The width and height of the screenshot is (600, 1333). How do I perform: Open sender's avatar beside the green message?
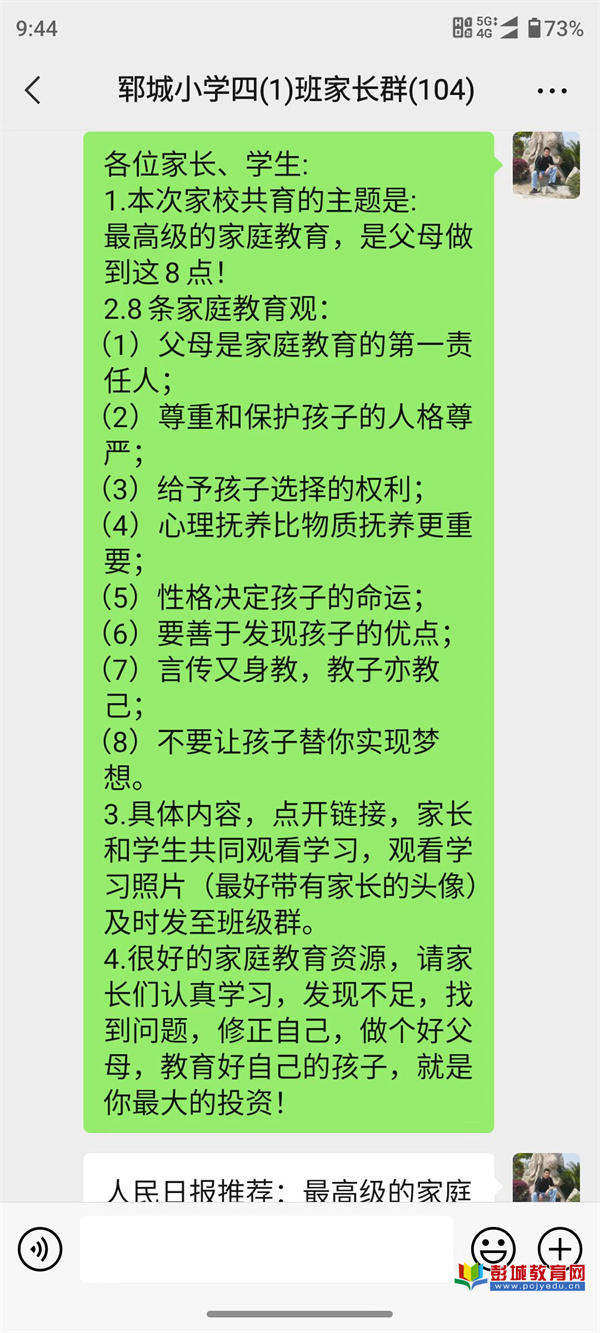[546, 165]
